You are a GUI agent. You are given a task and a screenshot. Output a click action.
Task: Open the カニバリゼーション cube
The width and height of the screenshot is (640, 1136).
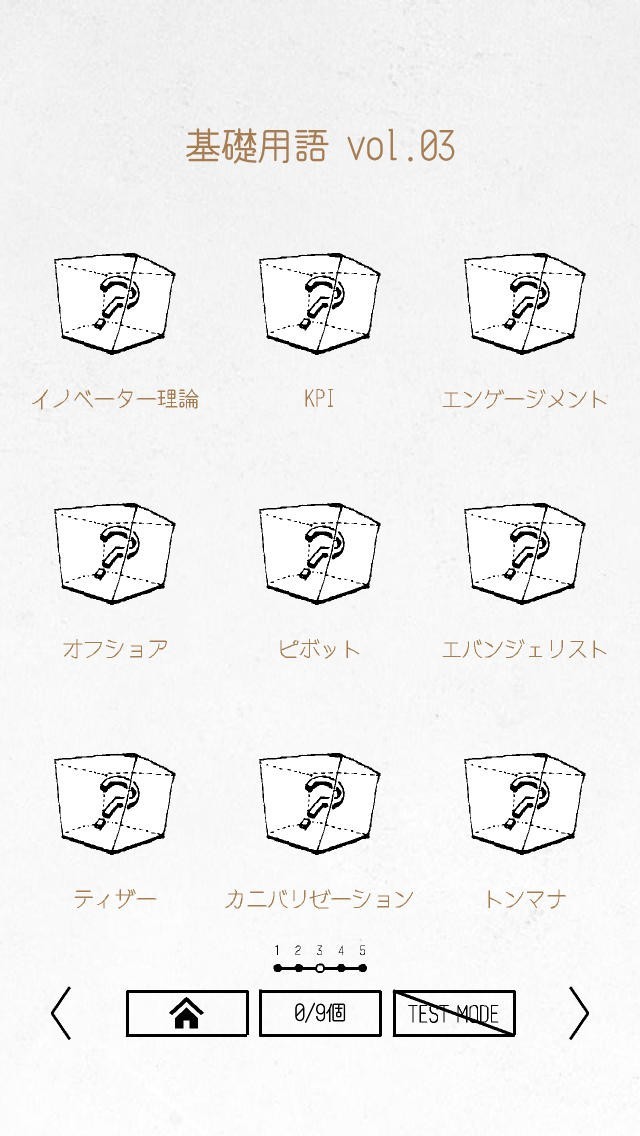pos(320,803)
